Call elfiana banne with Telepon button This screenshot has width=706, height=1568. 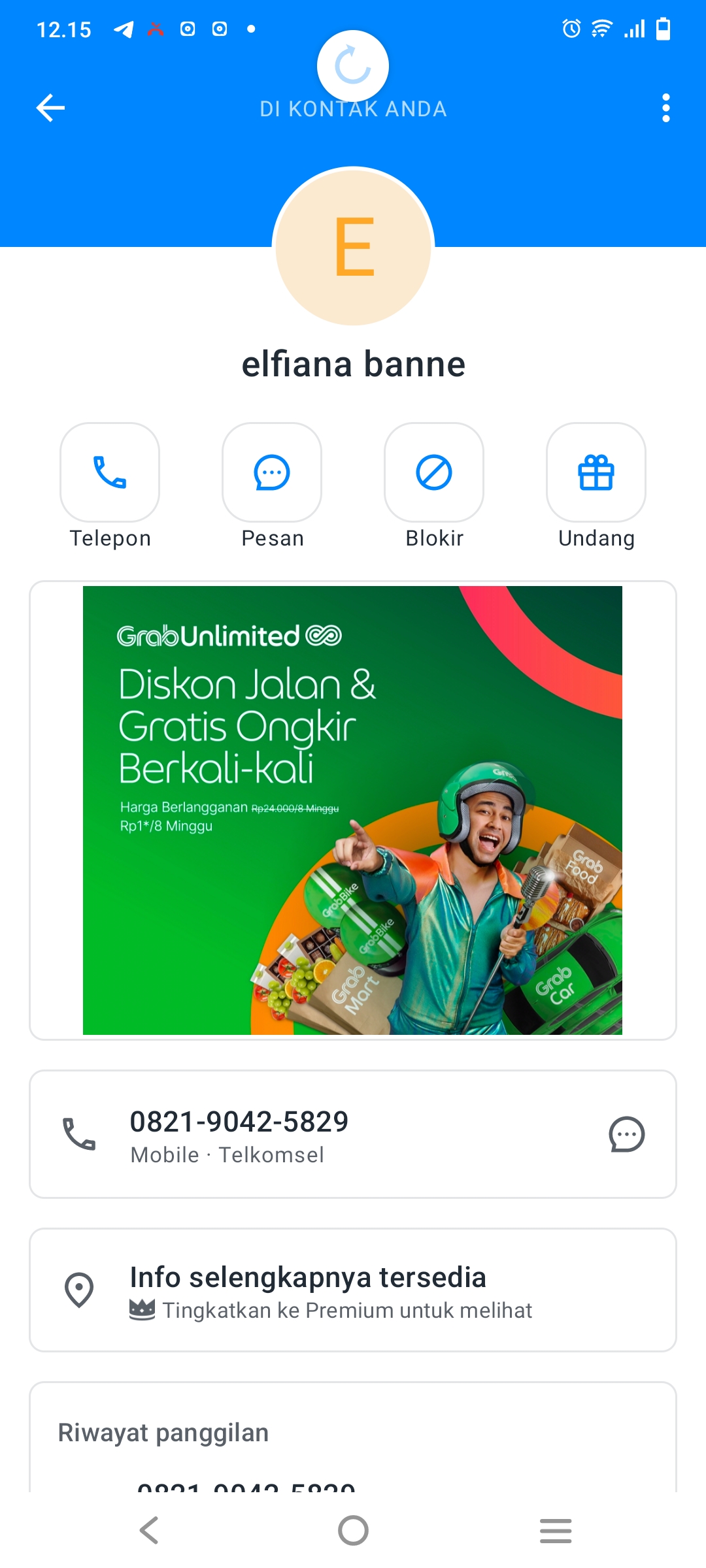point(110,472)
